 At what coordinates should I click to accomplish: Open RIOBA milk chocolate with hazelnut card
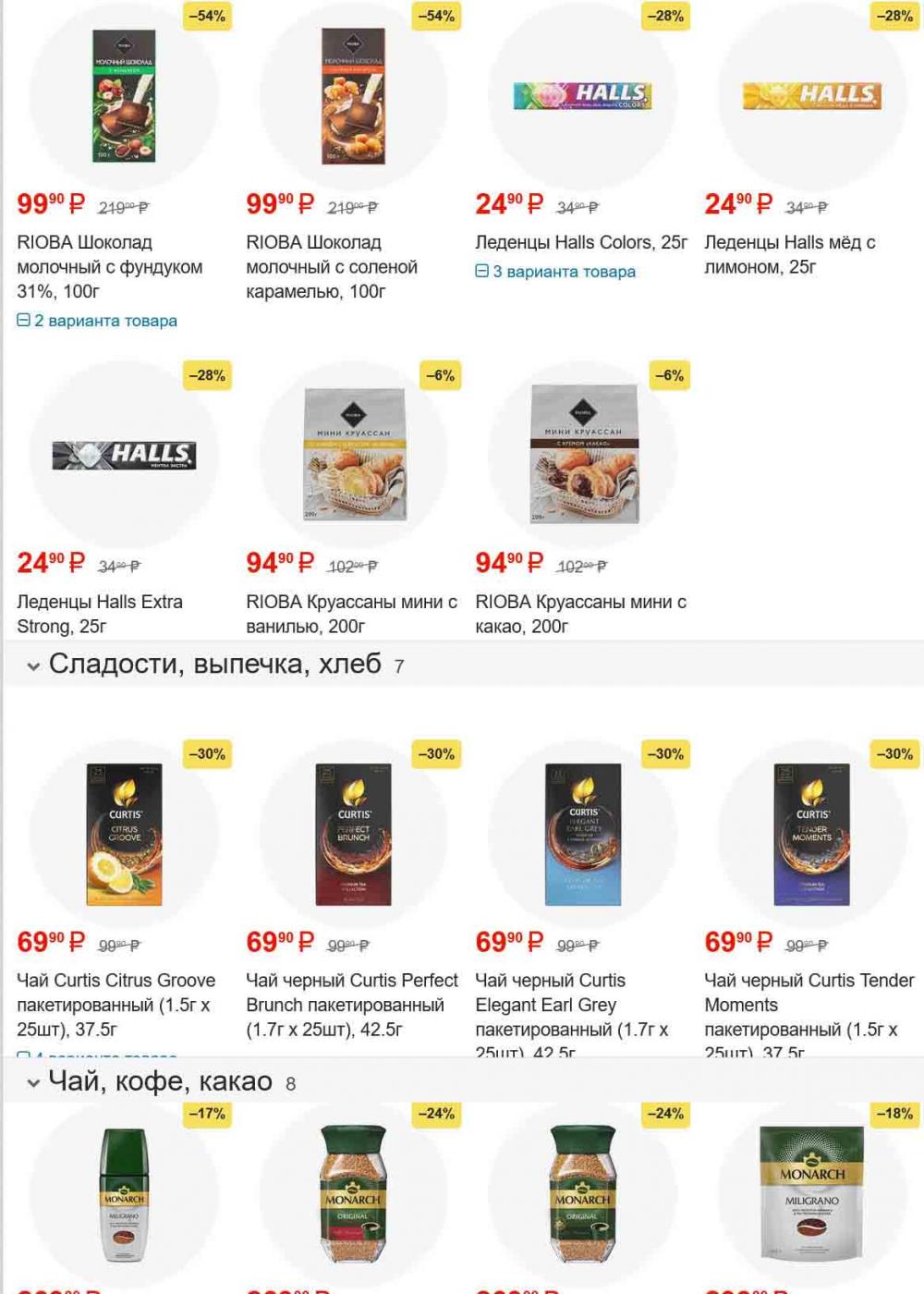pyautogui.click(x=124, y=96)
